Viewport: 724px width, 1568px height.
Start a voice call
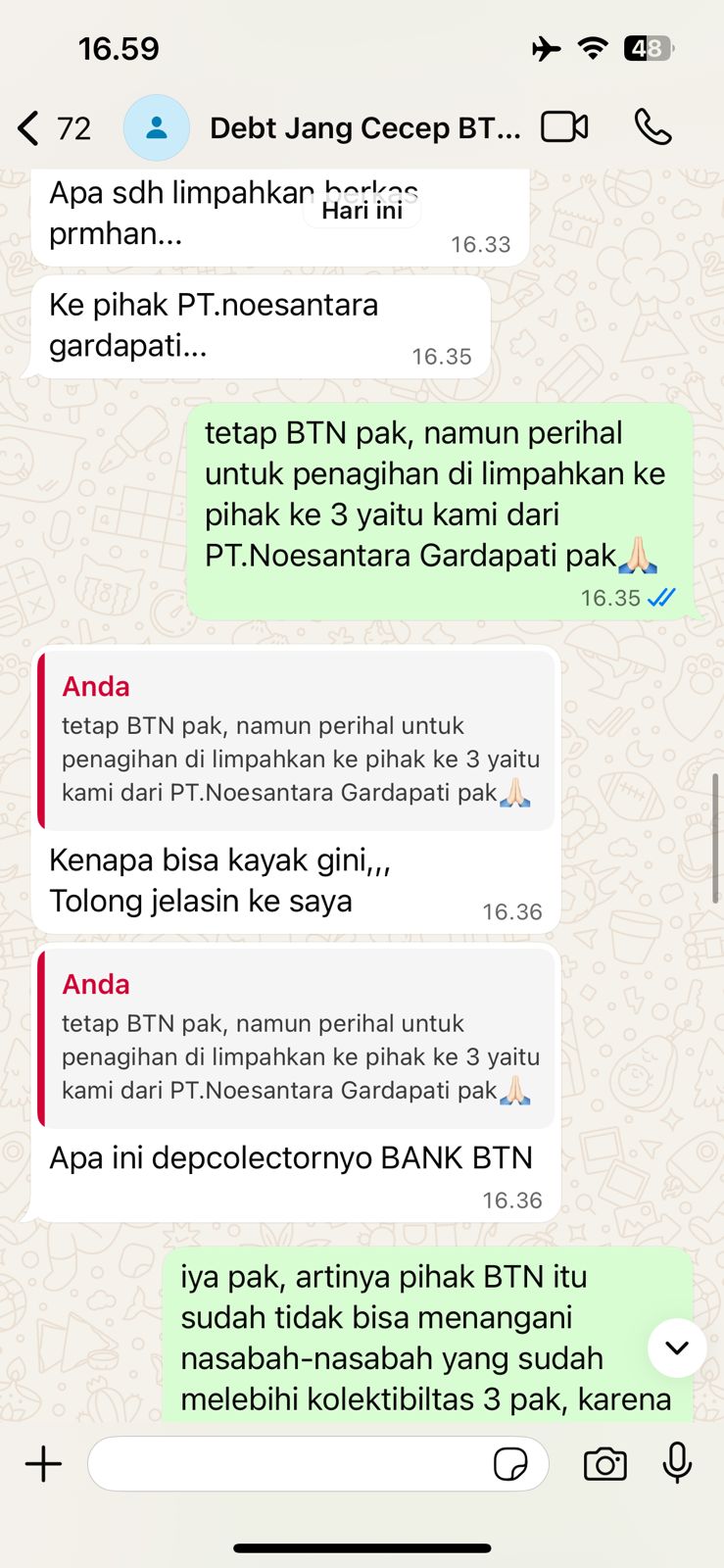(652, 127)
